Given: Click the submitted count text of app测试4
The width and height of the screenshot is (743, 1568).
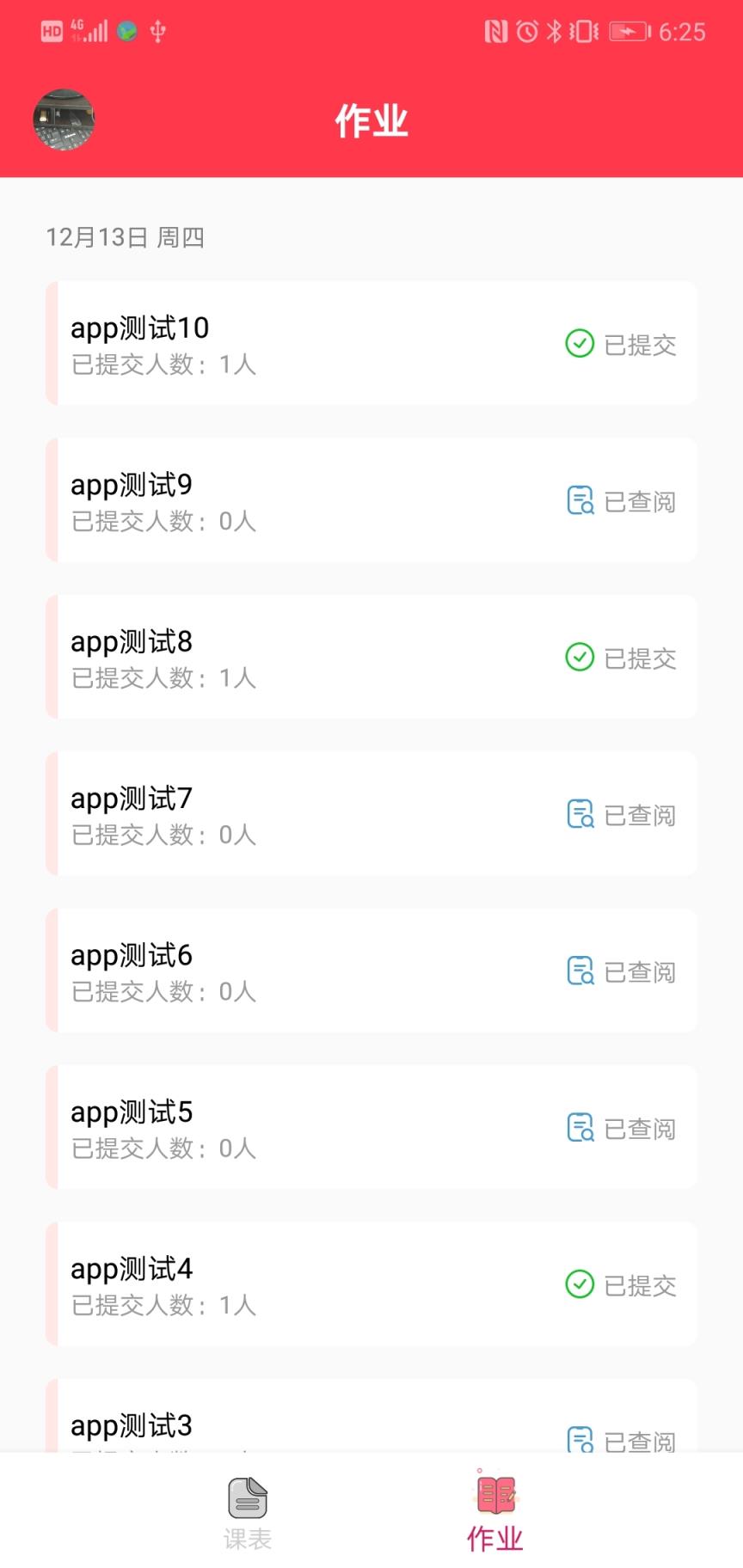Looking at the screenshot, I should point(163,1305).
